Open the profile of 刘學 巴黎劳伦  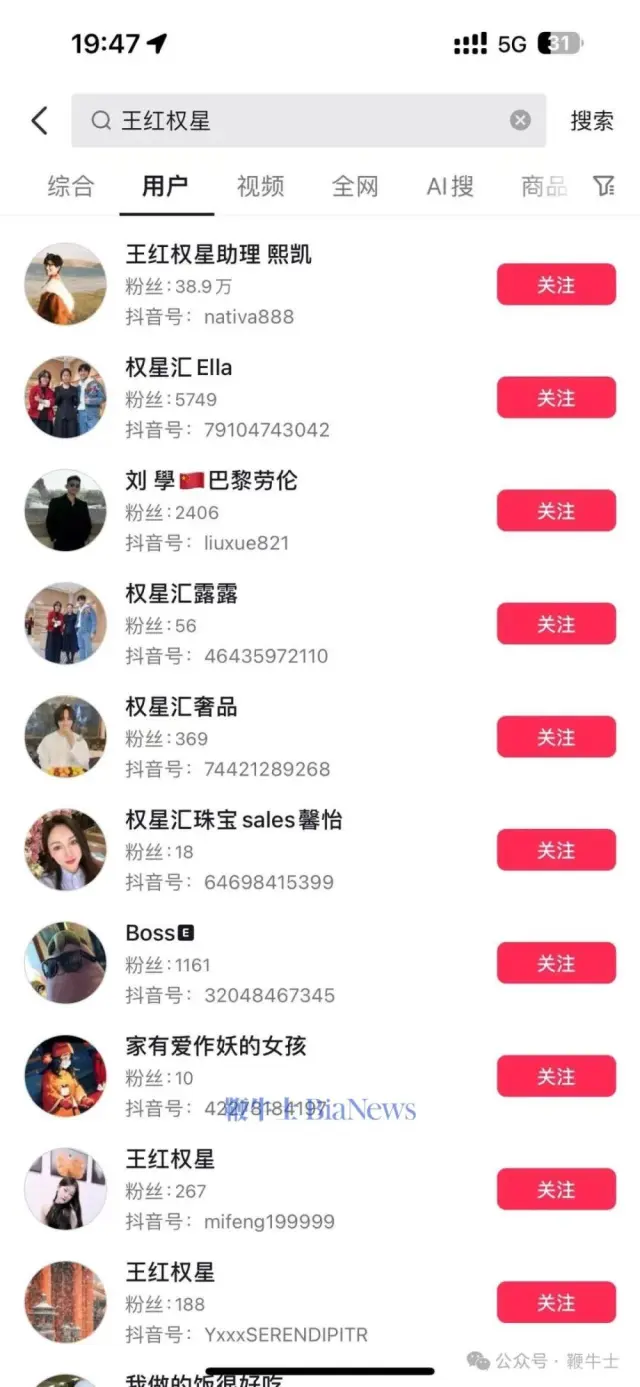[211, 481]
